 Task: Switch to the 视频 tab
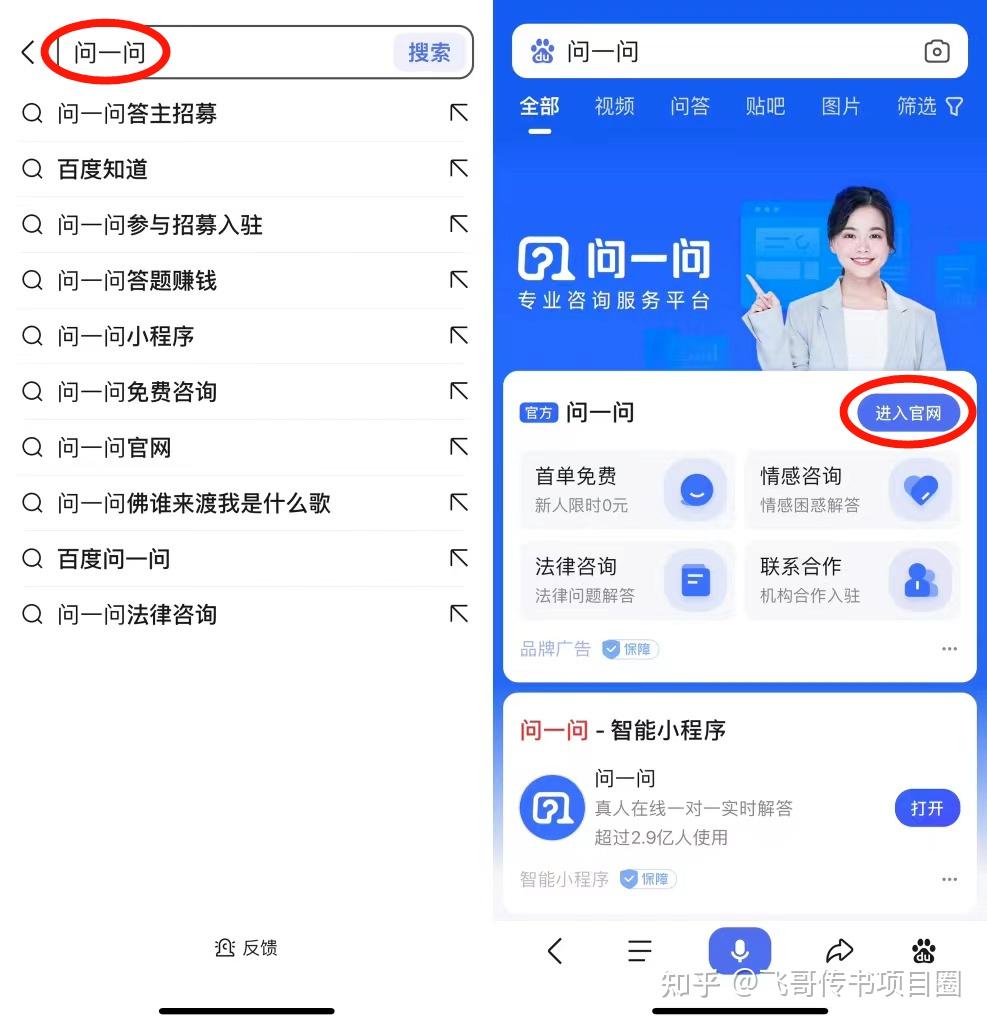pyautogui.click(x=614, y=106)
